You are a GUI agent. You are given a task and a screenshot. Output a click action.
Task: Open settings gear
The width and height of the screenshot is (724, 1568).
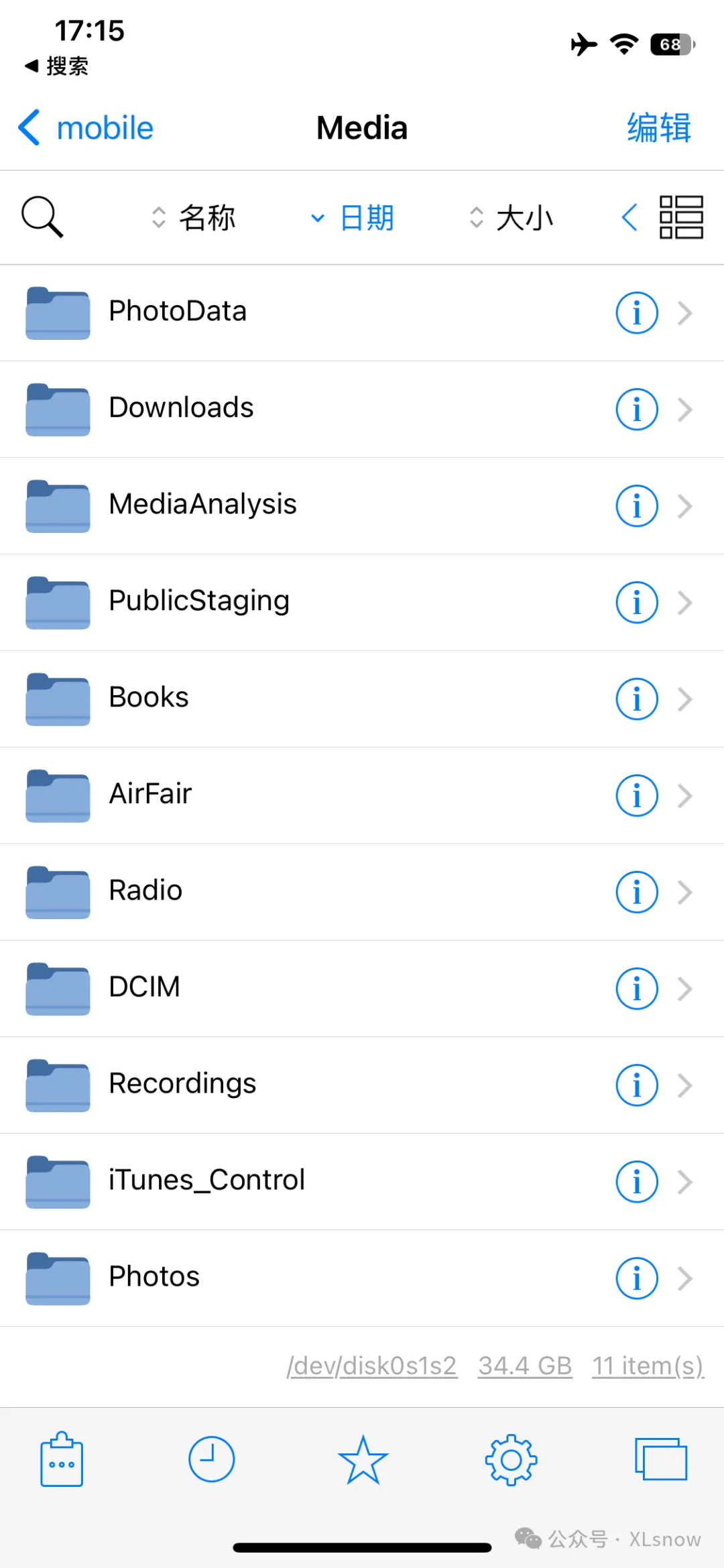point(511,1459)
